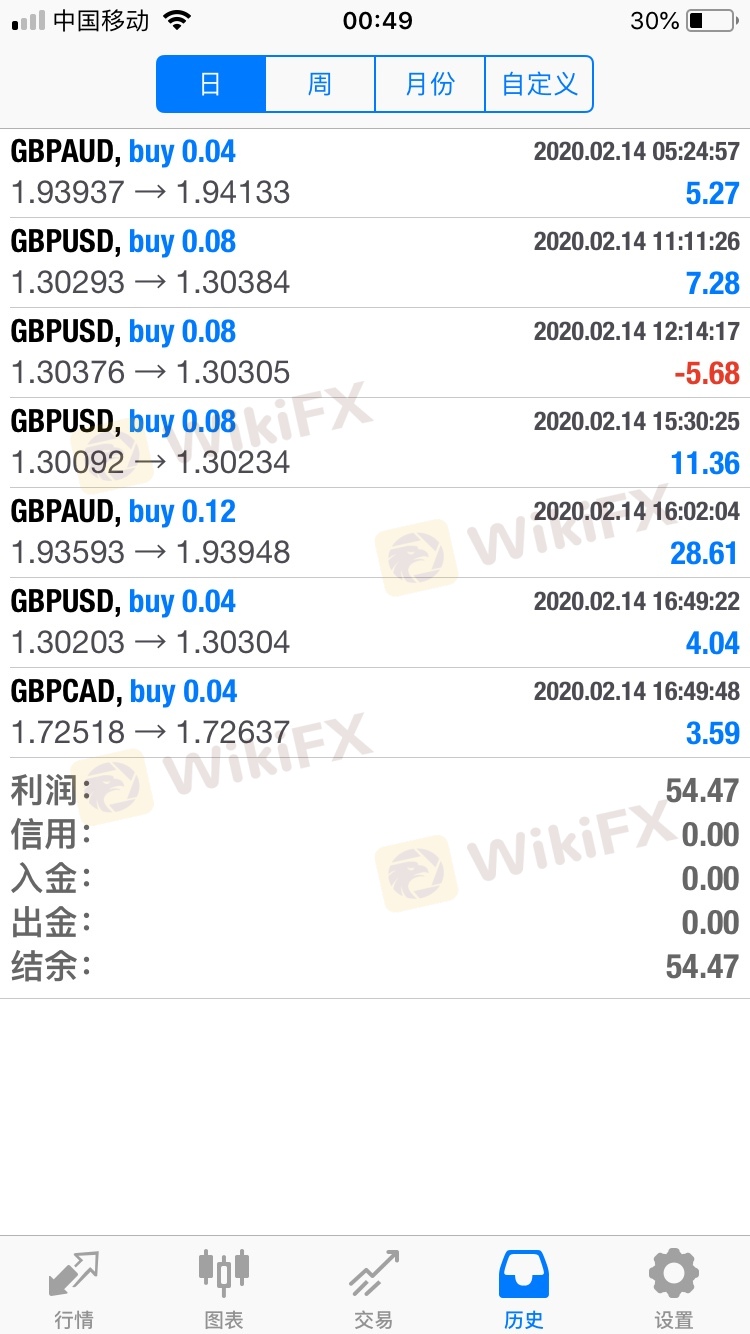
Task: Switch history period to 月份
Action: 430,84
